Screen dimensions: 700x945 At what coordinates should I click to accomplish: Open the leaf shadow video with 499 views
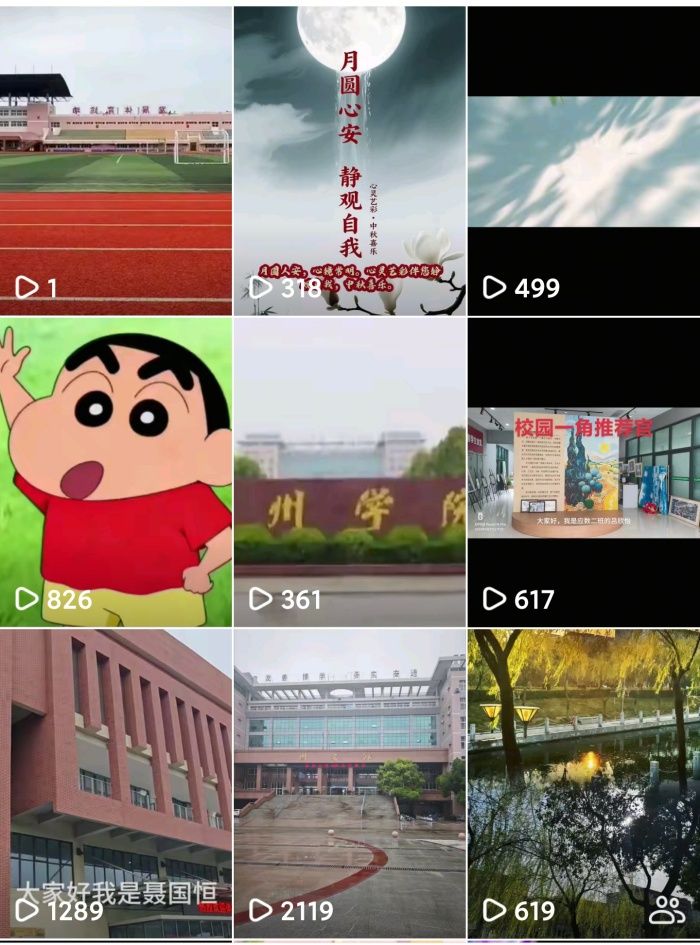click(x=584, y=160)
